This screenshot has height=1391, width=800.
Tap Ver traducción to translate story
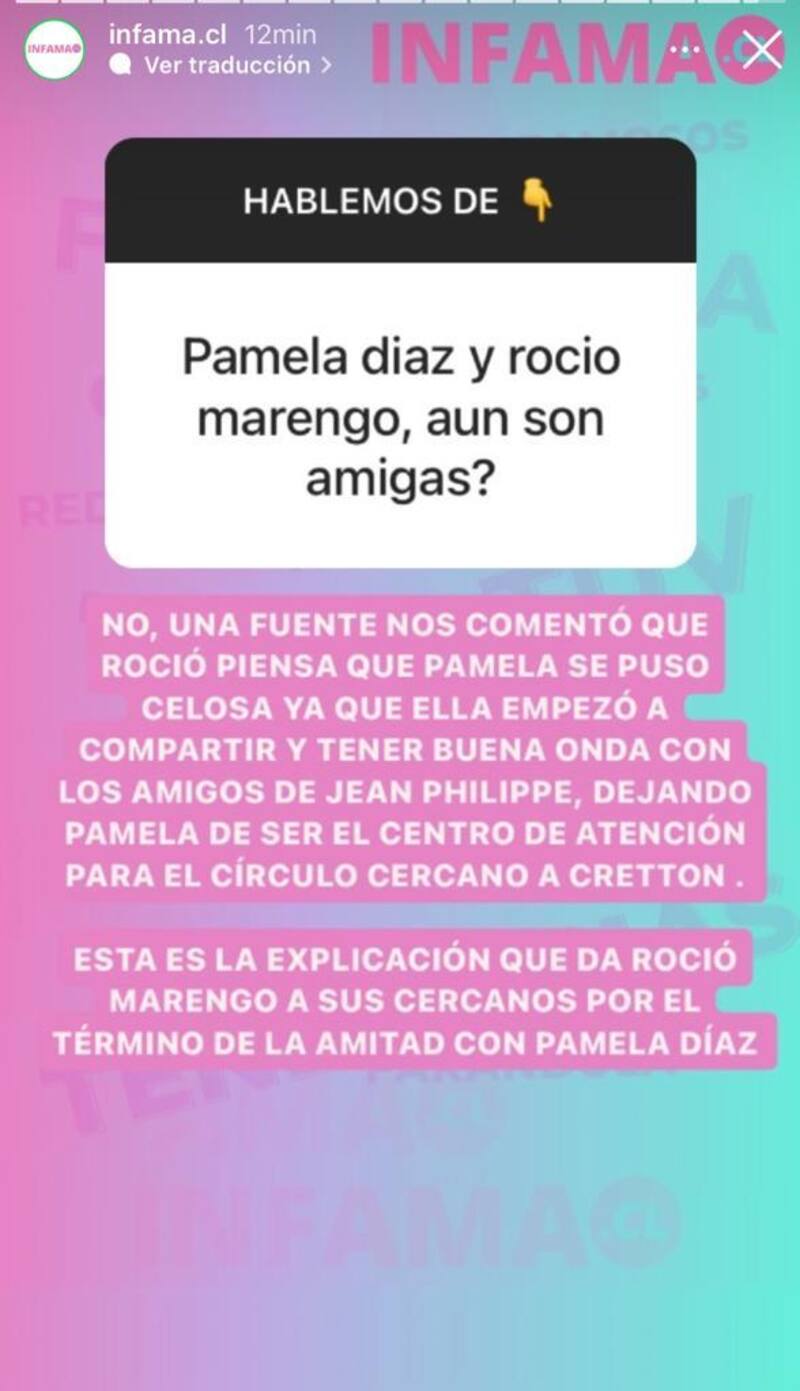(225, 66)
